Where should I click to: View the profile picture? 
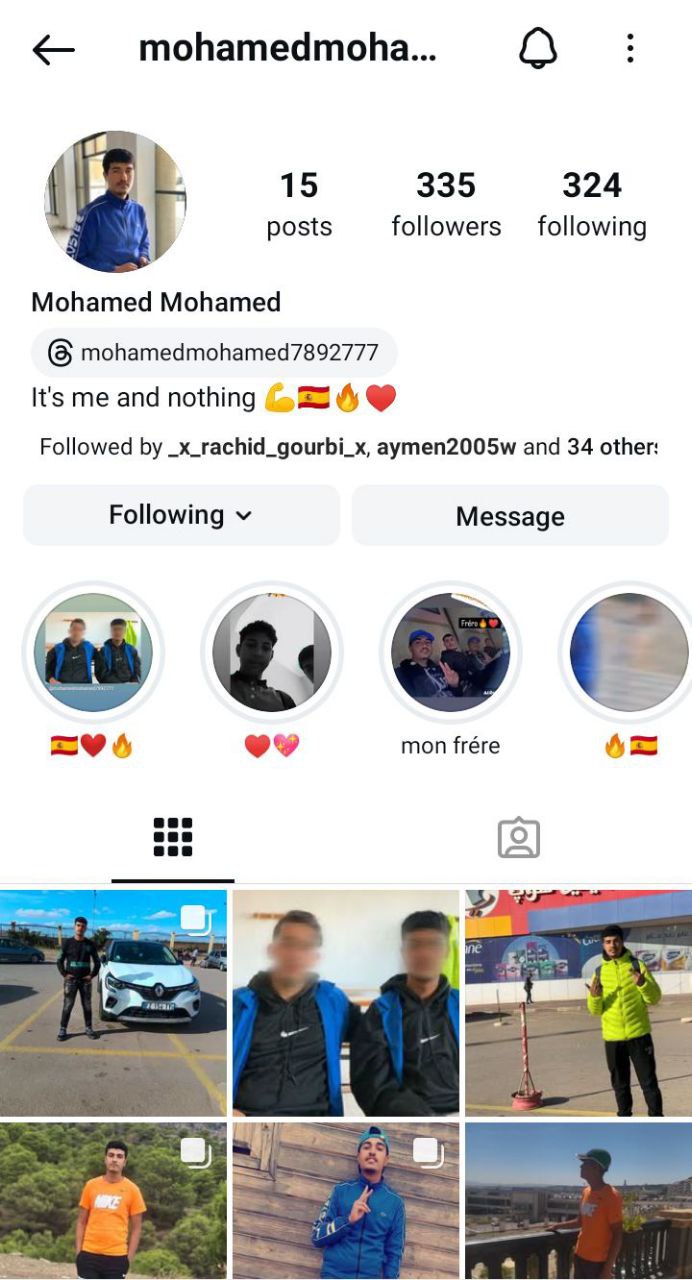(x=115, y=201)
